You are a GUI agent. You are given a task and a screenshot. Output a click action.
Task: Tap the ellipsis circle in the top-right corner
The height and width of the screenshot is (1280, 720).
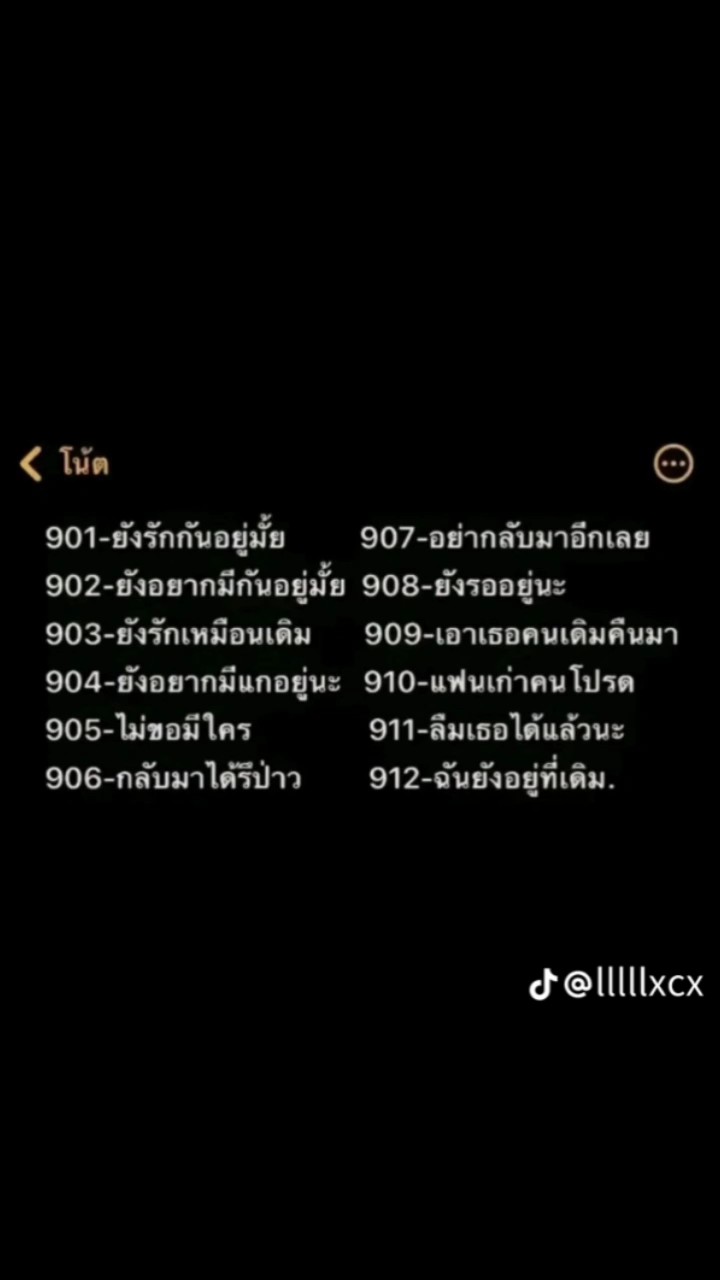673,462
